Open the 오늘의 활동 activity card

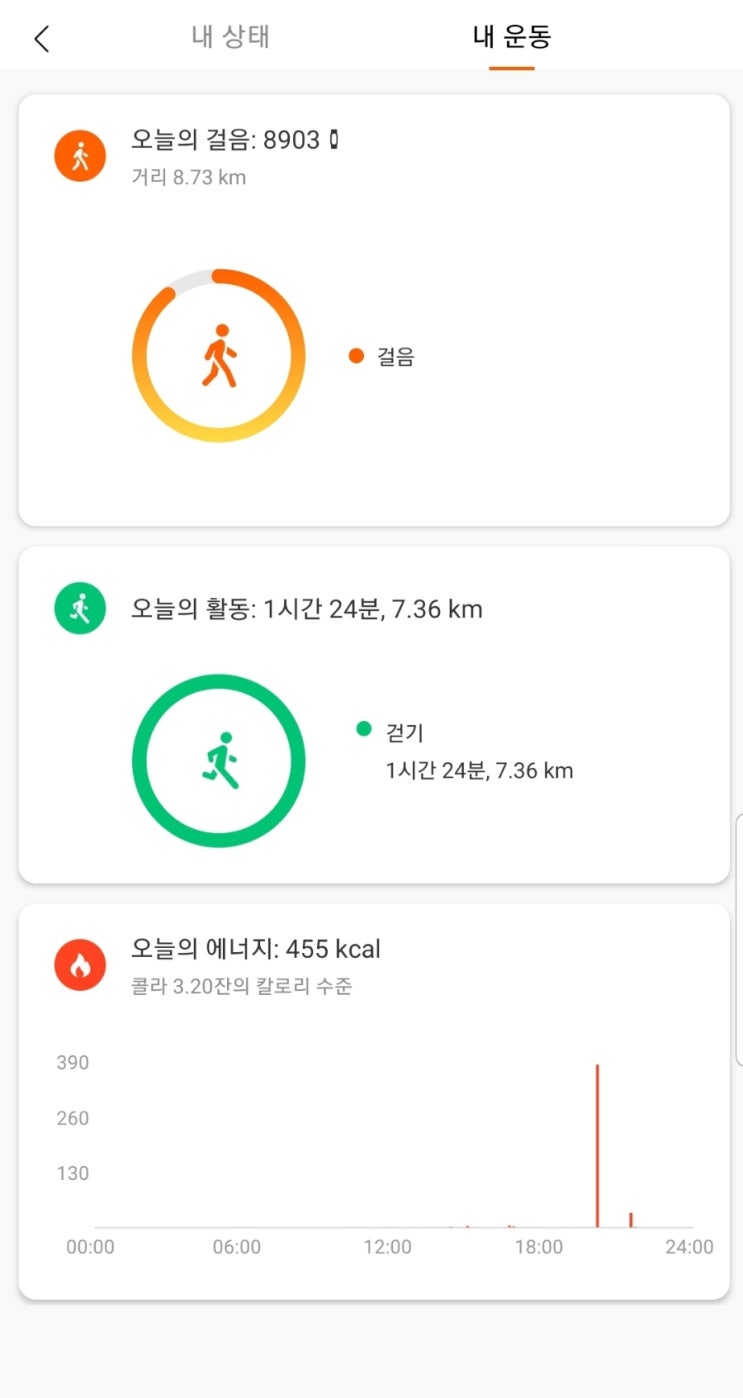tap(373, 714)
